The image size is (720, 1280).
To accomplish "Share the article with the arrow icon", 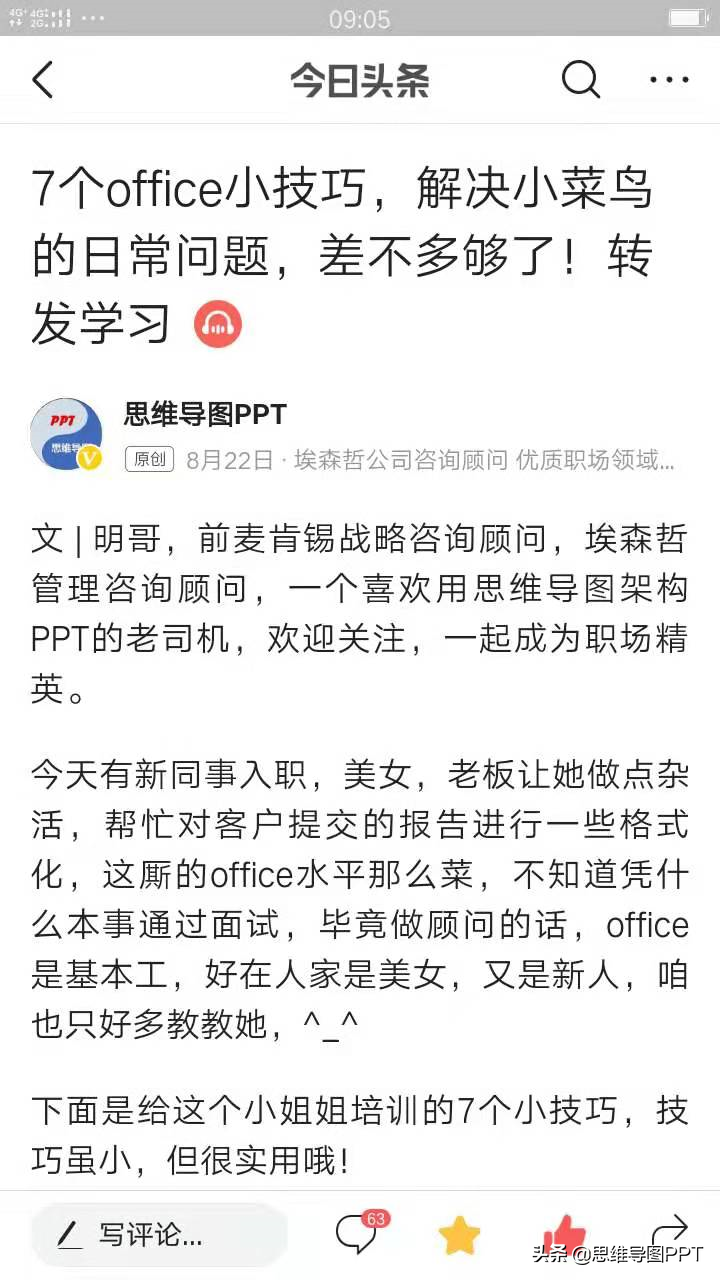I will pos(669,1230).
